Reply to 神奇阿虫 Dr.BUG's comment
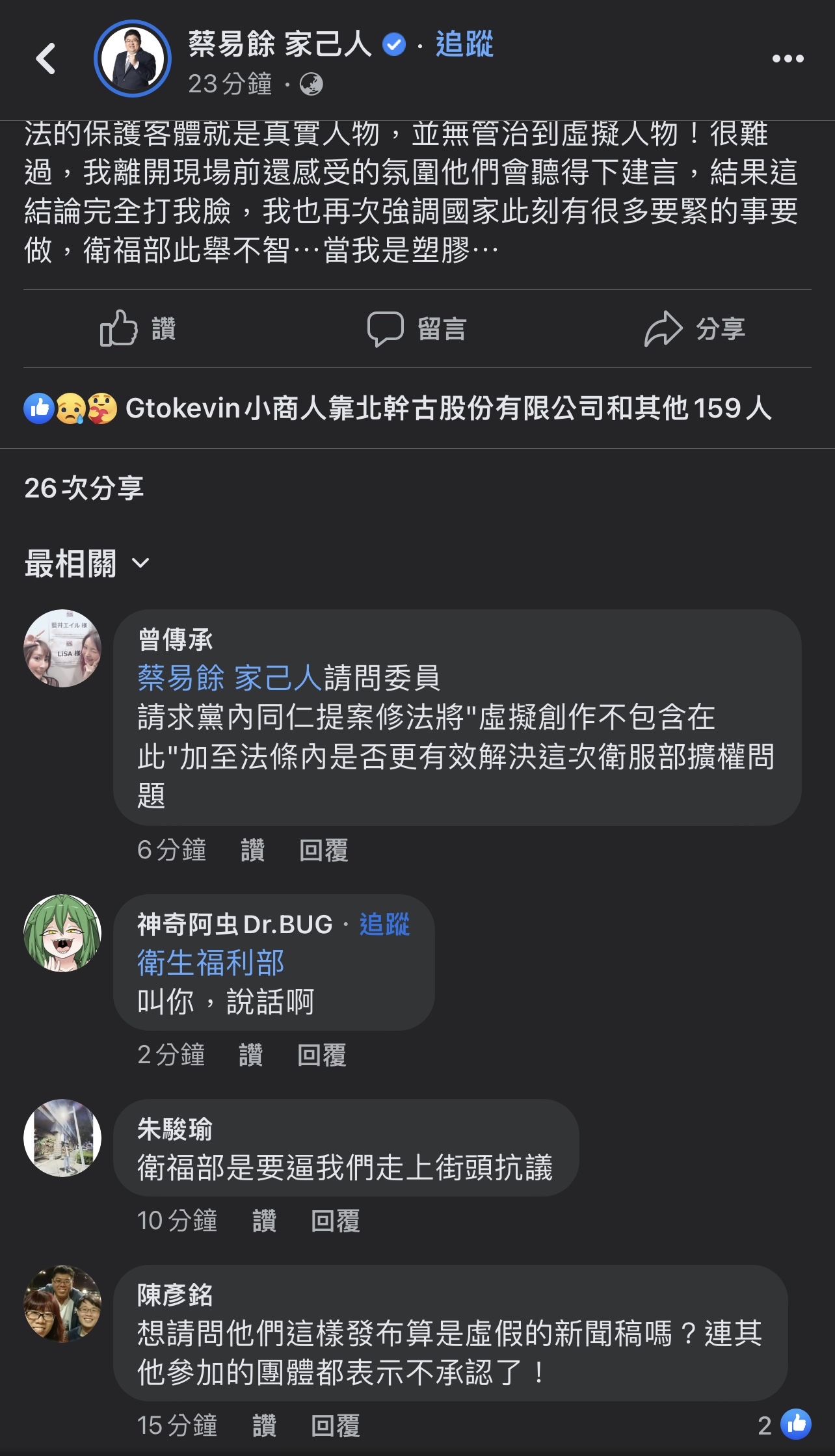Image resolution: width=835 pixels, height=1456 pixels. click(x=322, y=1055)
